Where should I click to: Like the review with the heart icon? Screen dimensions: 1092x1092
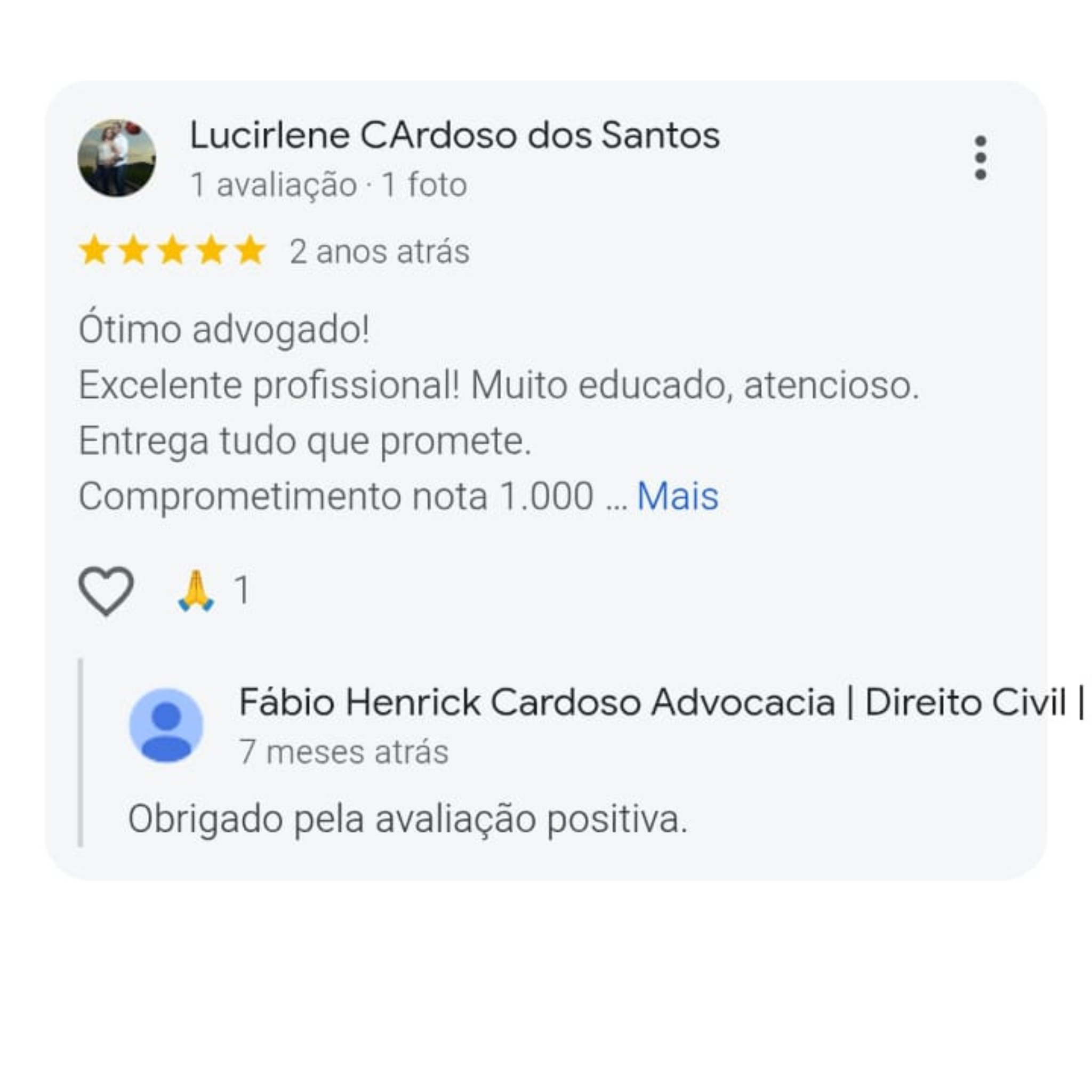click(106, 590)
